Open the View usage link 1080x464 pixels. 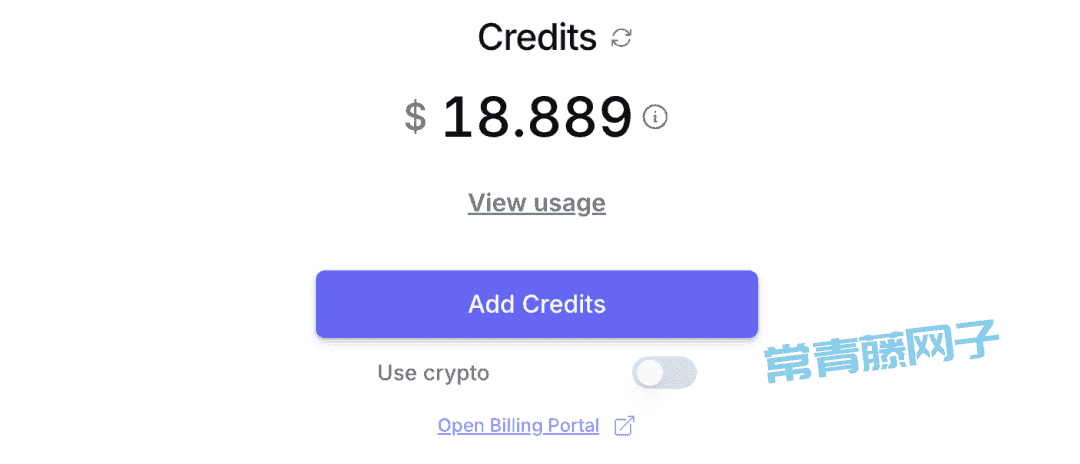click(537, 203)
